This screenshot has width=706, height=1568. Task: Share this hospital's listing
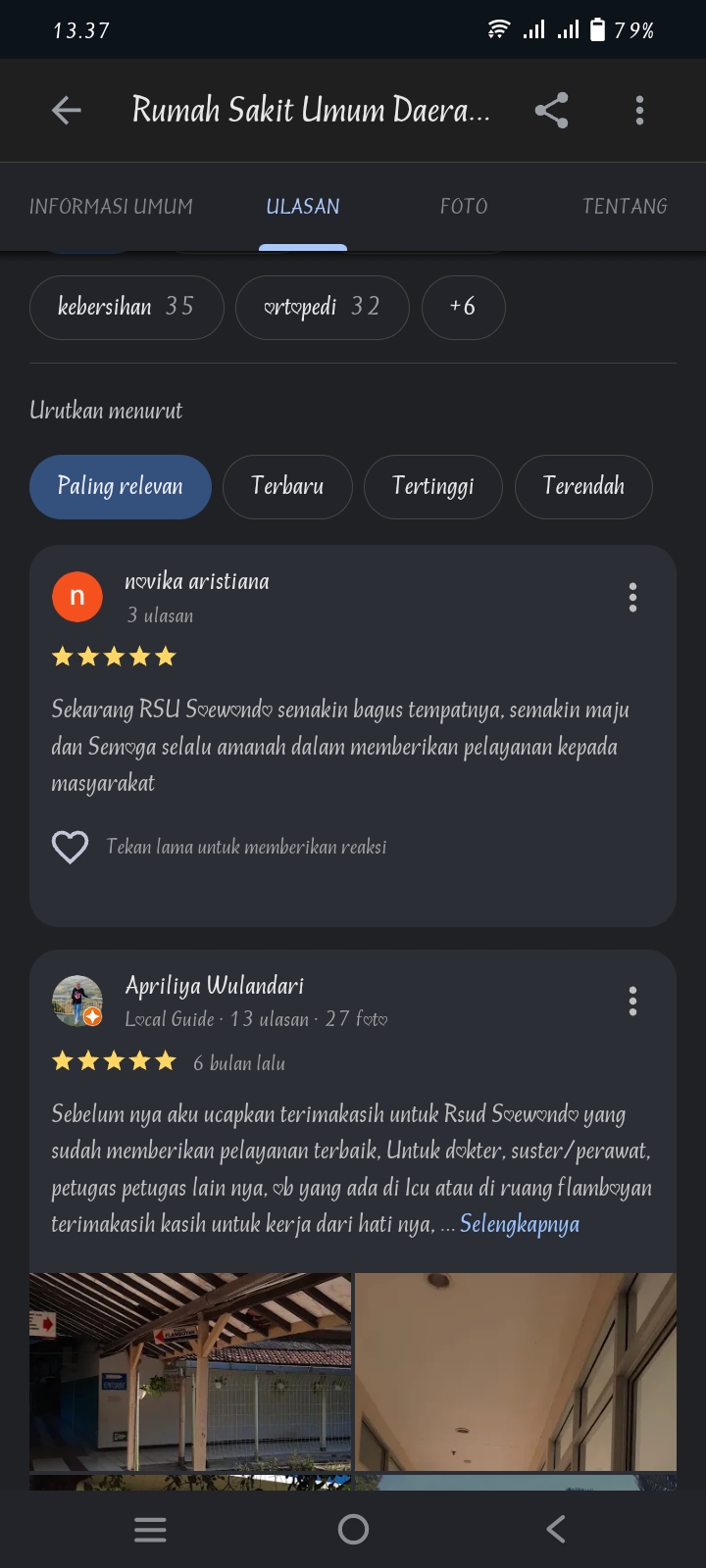click(552, 110)
